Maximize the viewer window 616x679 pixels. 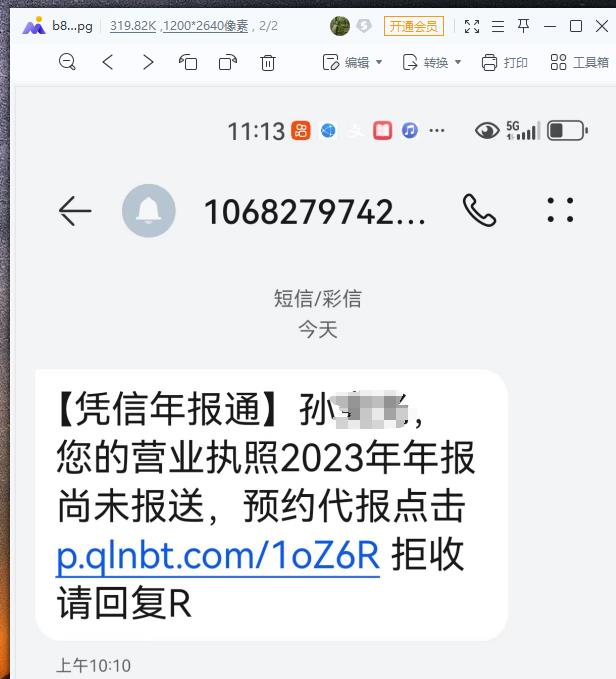tap(576, 26)
